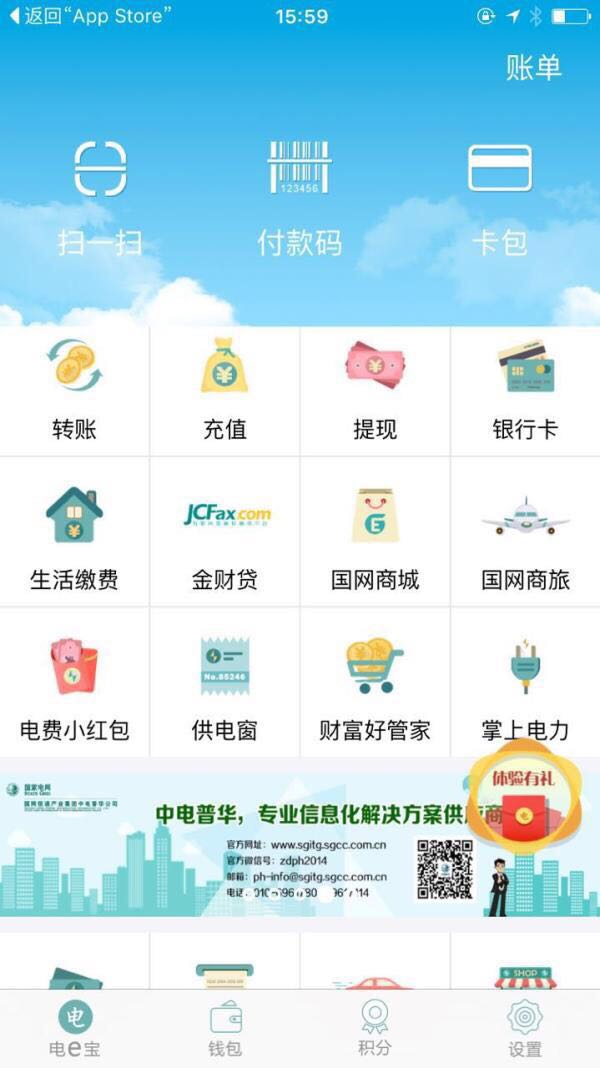Open 卡包 card wallet
The height and width of the screenshot is (1068, 600).
coord(499,196)
